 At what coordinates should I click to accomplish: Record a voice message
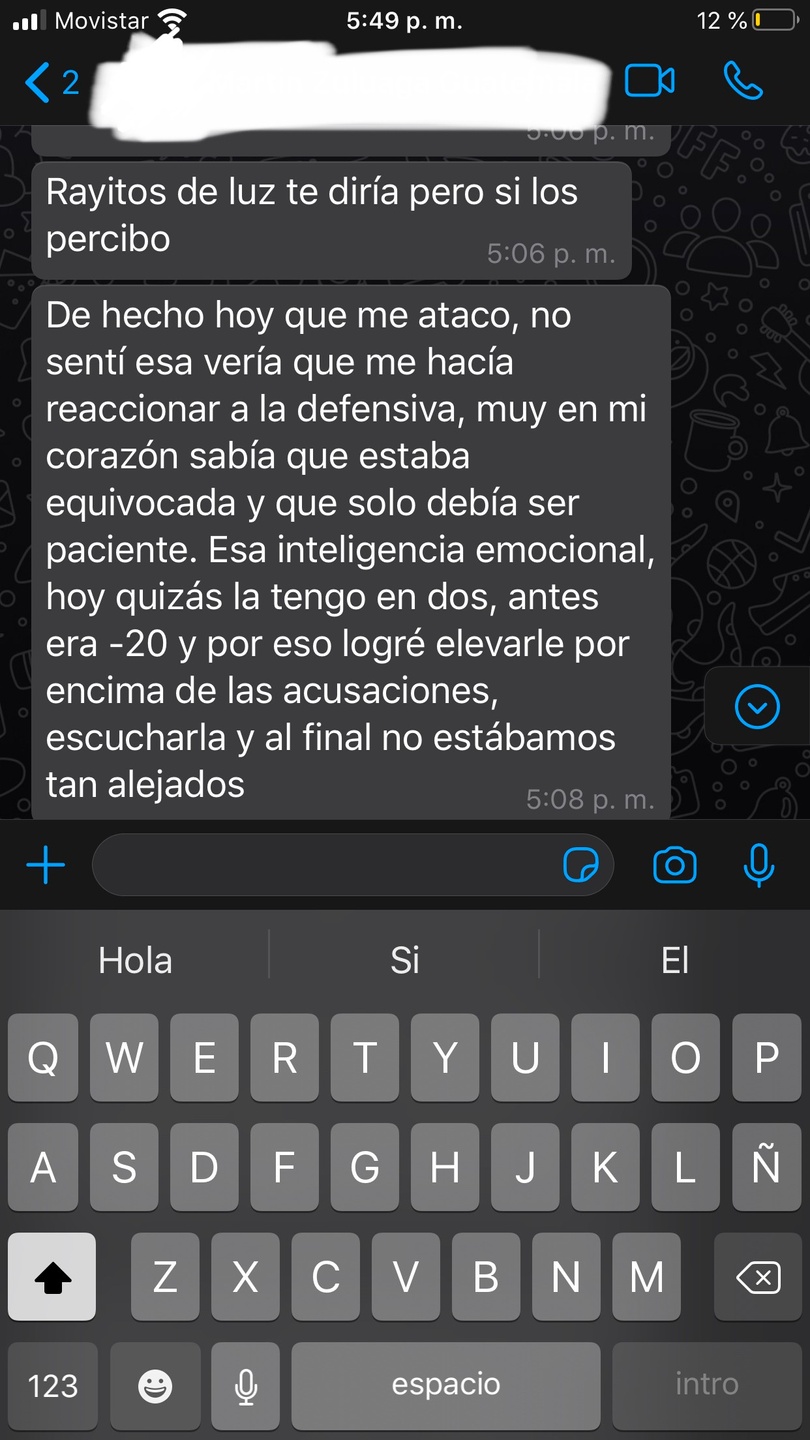pyautogui.click(x=759, y=865)
